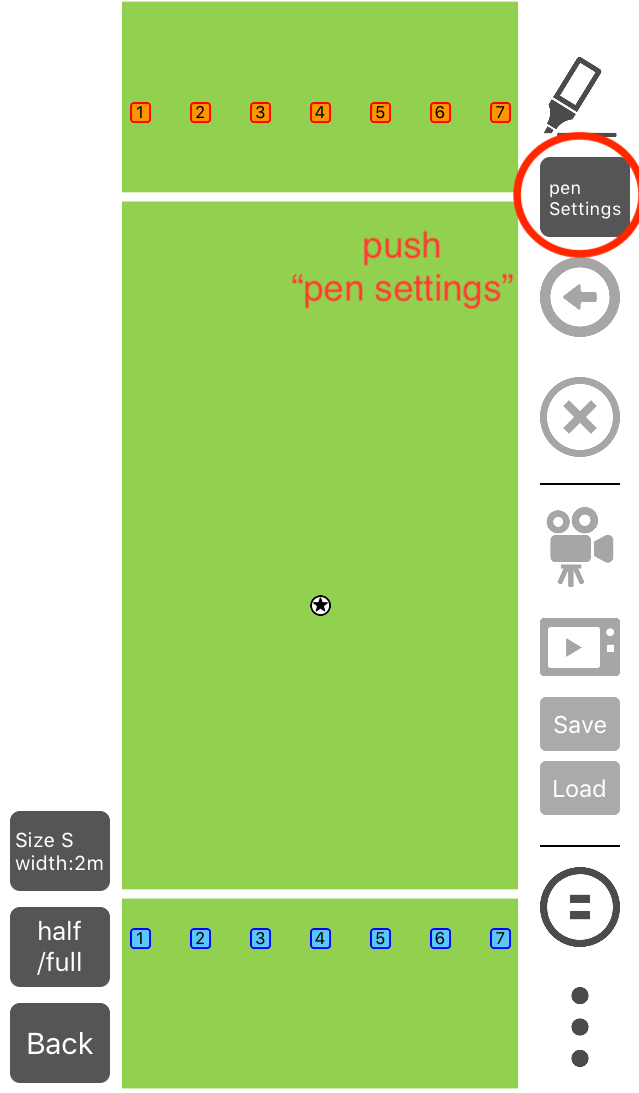Tap the circled equals icon
Screen dimensions: 639x1093
coord(580,907)
